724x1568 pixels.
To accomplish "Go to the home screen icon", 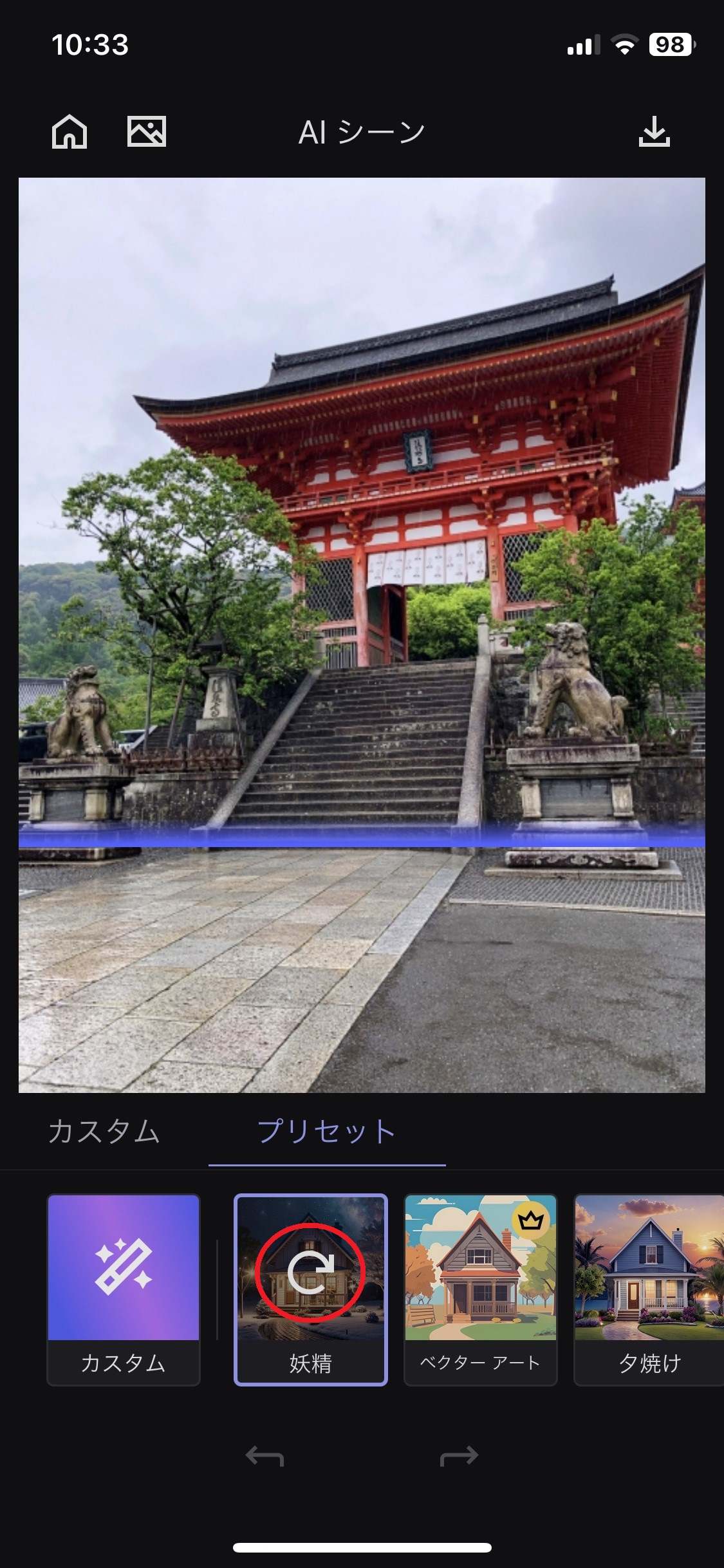I will (x=70, y=132).
